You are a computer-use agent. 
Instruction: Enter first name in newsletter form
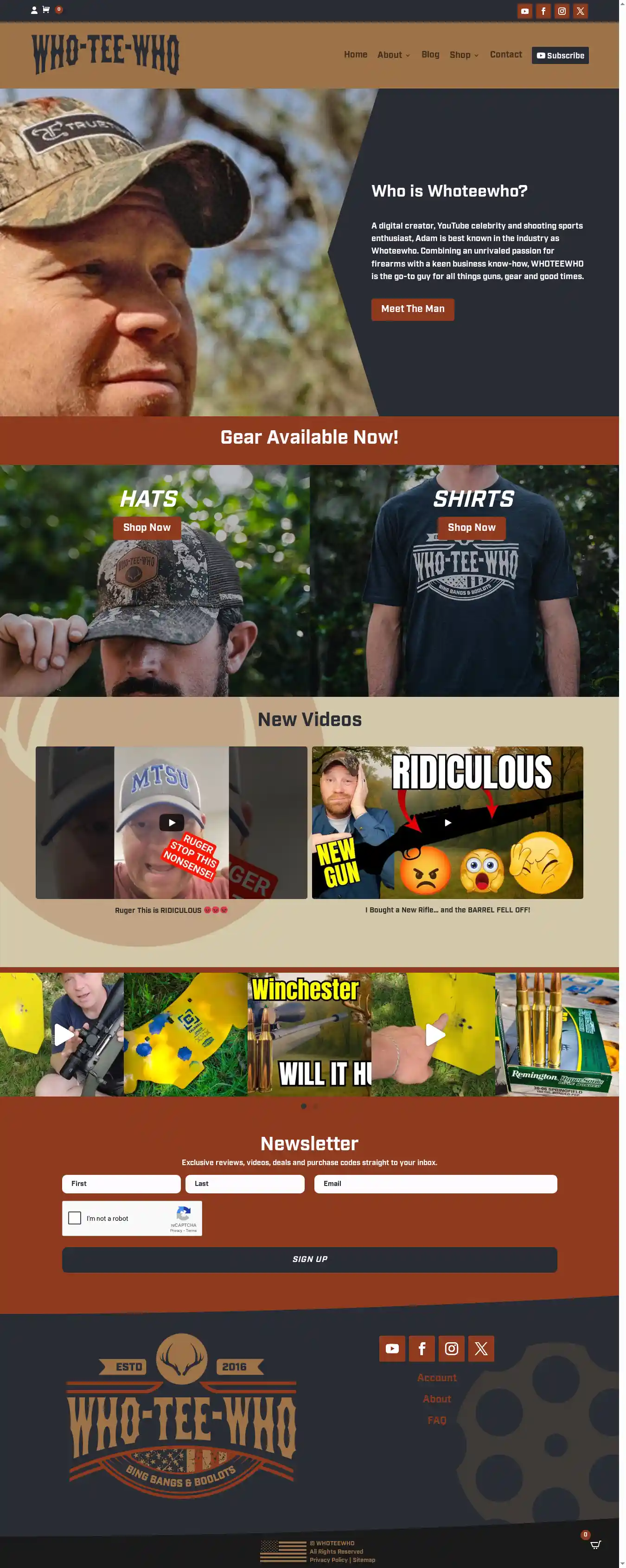[121, 1183]
